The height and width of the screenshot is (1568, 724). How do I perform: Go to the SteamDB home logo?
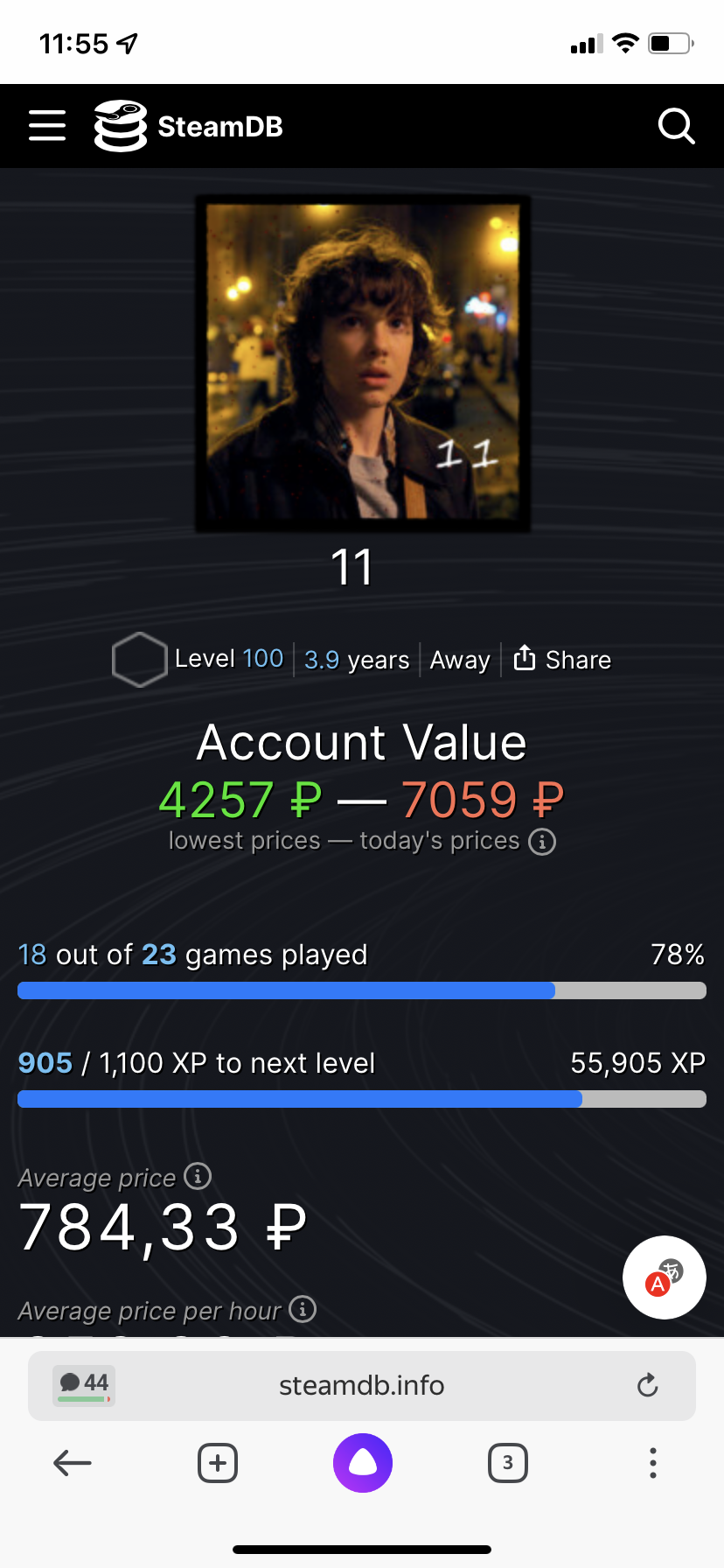click(189, 126)
